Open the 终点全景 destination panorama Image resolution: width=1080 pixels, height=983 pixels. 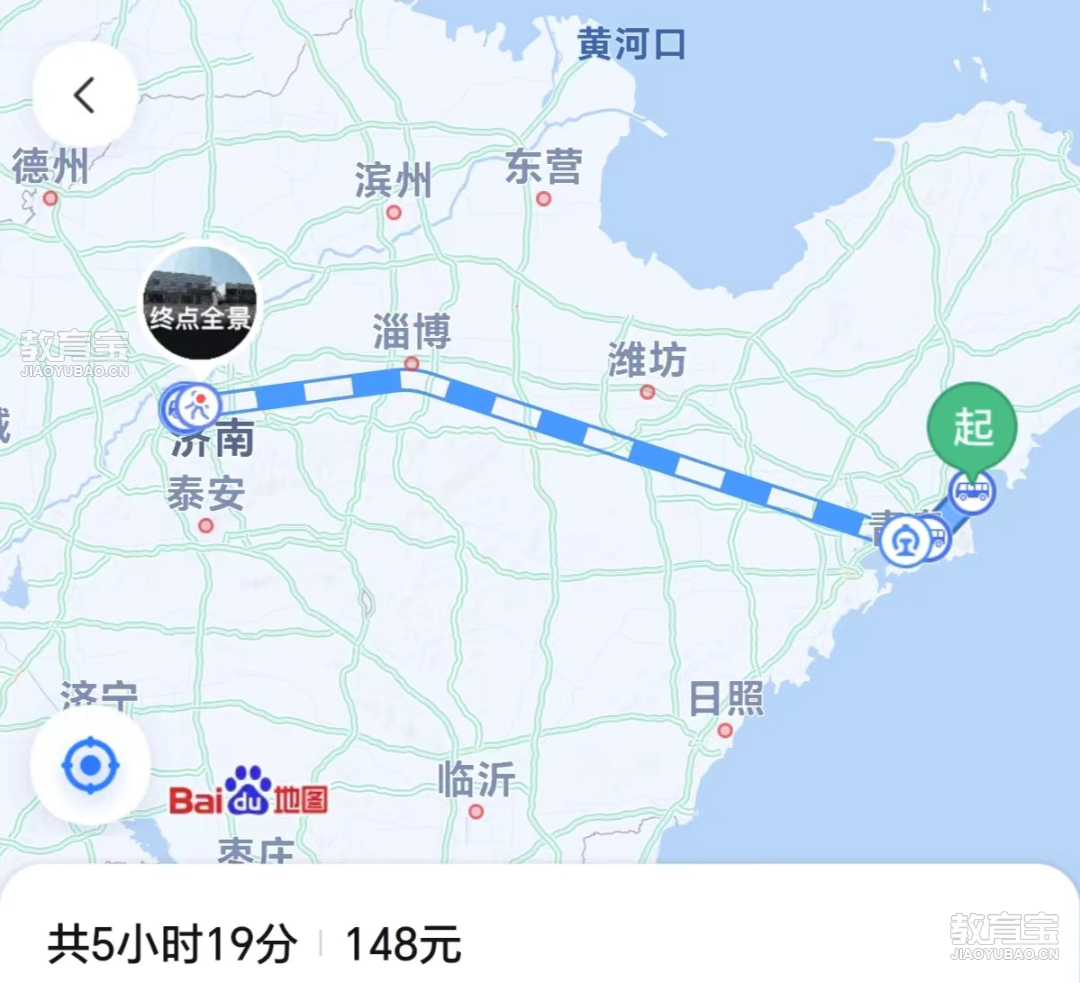click(x=203, y=303)
